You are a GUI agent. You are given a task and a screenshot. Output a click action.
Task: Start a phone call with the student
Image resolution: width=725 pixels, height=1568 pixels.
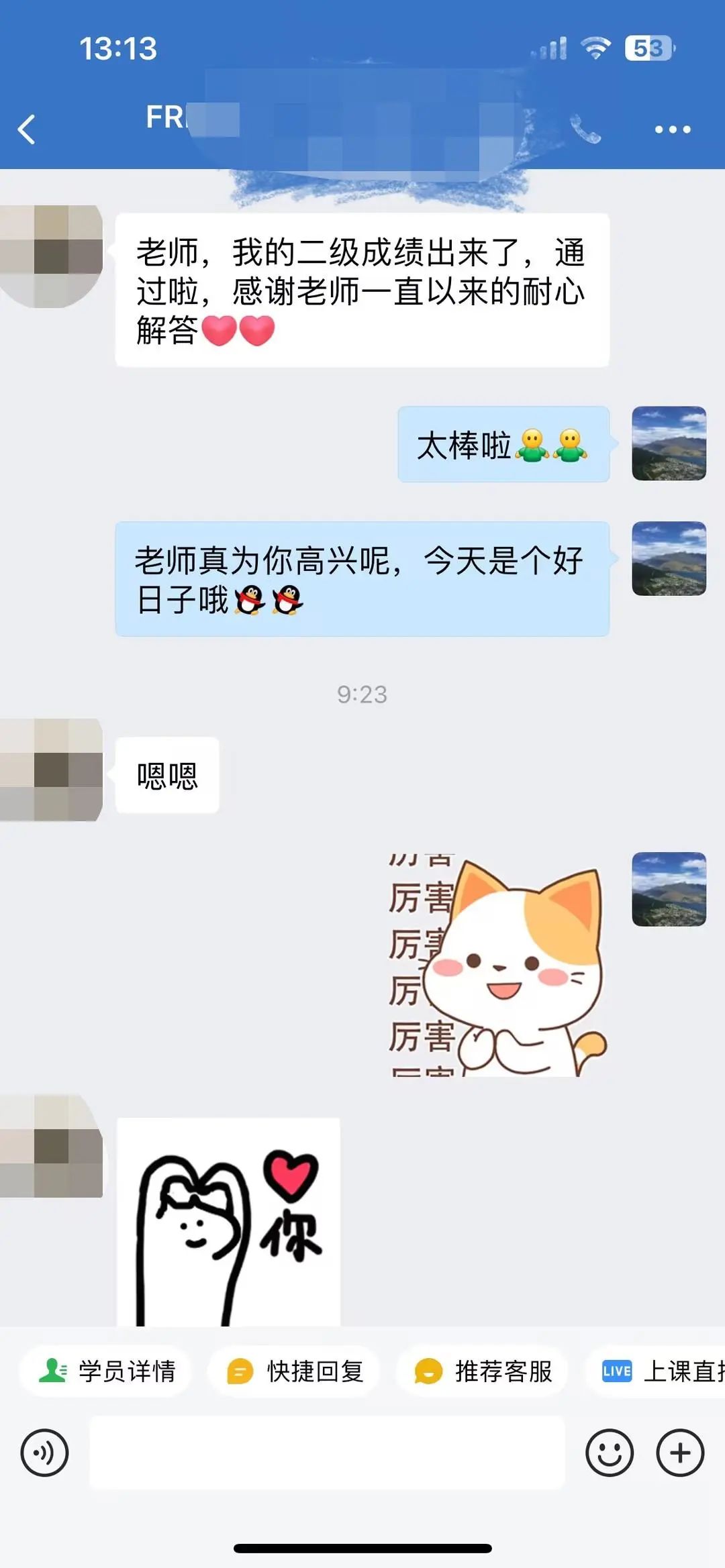[x=585, y=129]
